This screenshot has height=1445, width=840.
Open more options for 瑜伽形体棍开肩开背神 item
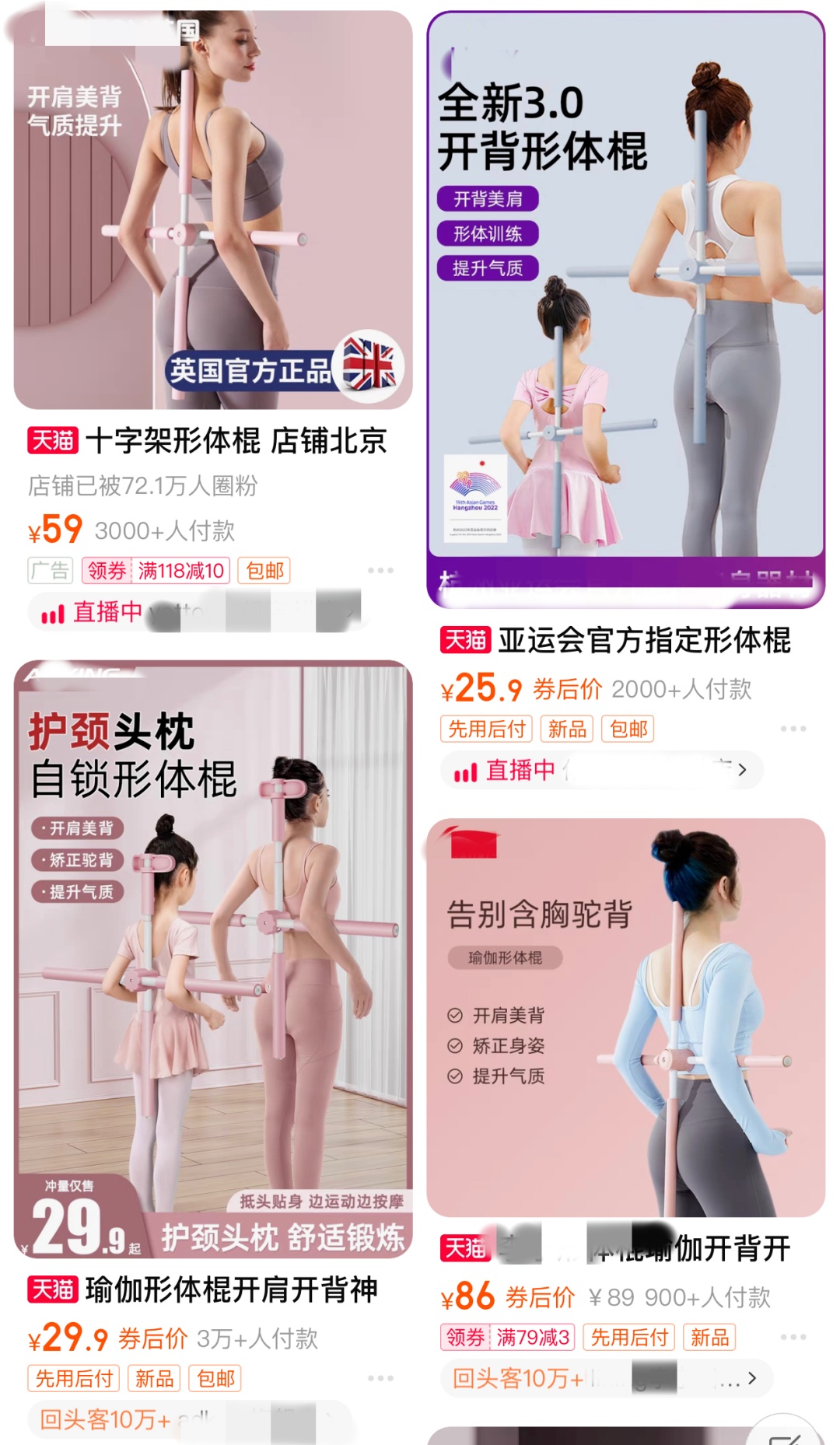tap(380, 1378)
